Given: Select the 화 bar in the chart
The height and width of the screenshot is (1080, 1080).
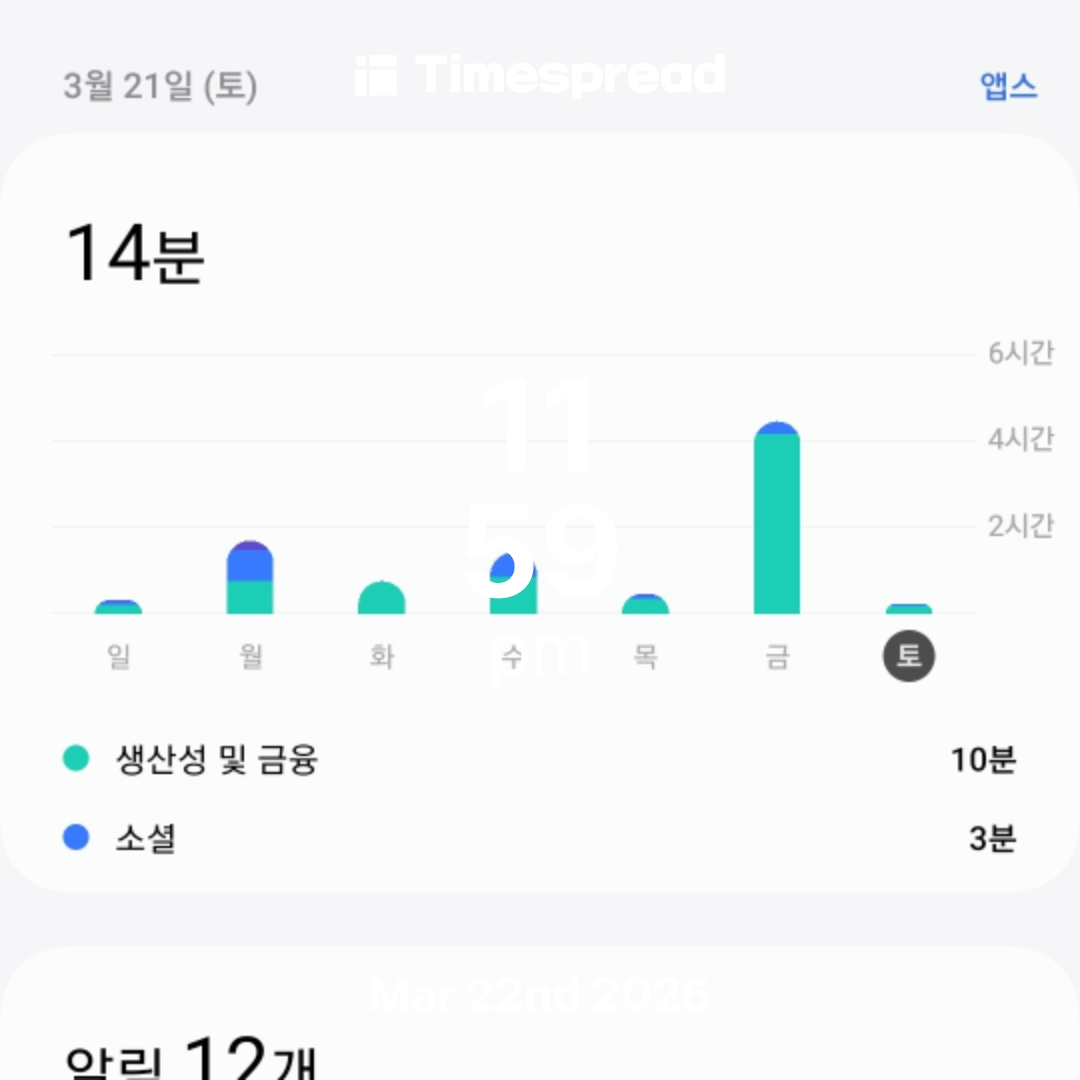Looking at the screenshot, I should click(x=381, y=598).
